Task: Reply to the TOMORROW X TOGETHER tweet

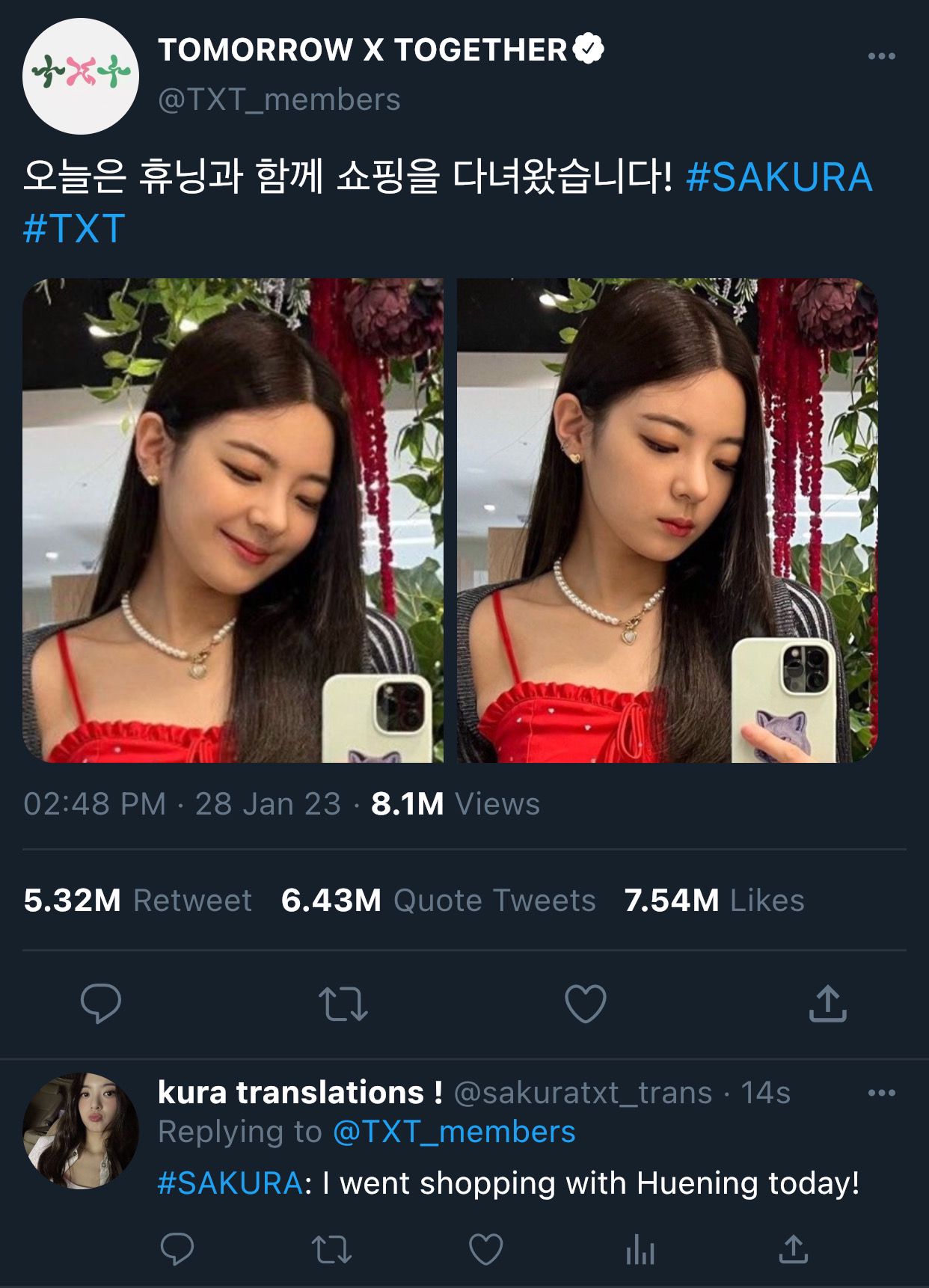Action: [101, 1003]
